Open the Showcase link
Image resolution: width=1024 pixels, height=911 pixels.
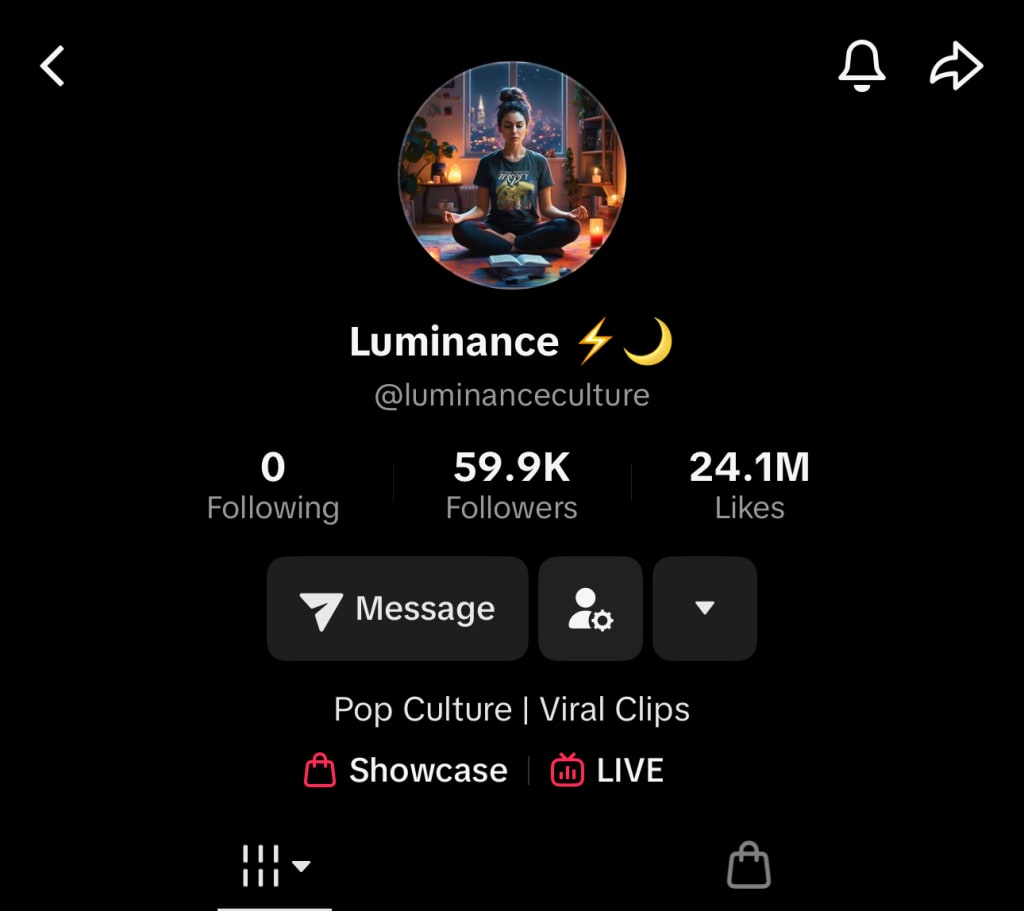(406, 771)
